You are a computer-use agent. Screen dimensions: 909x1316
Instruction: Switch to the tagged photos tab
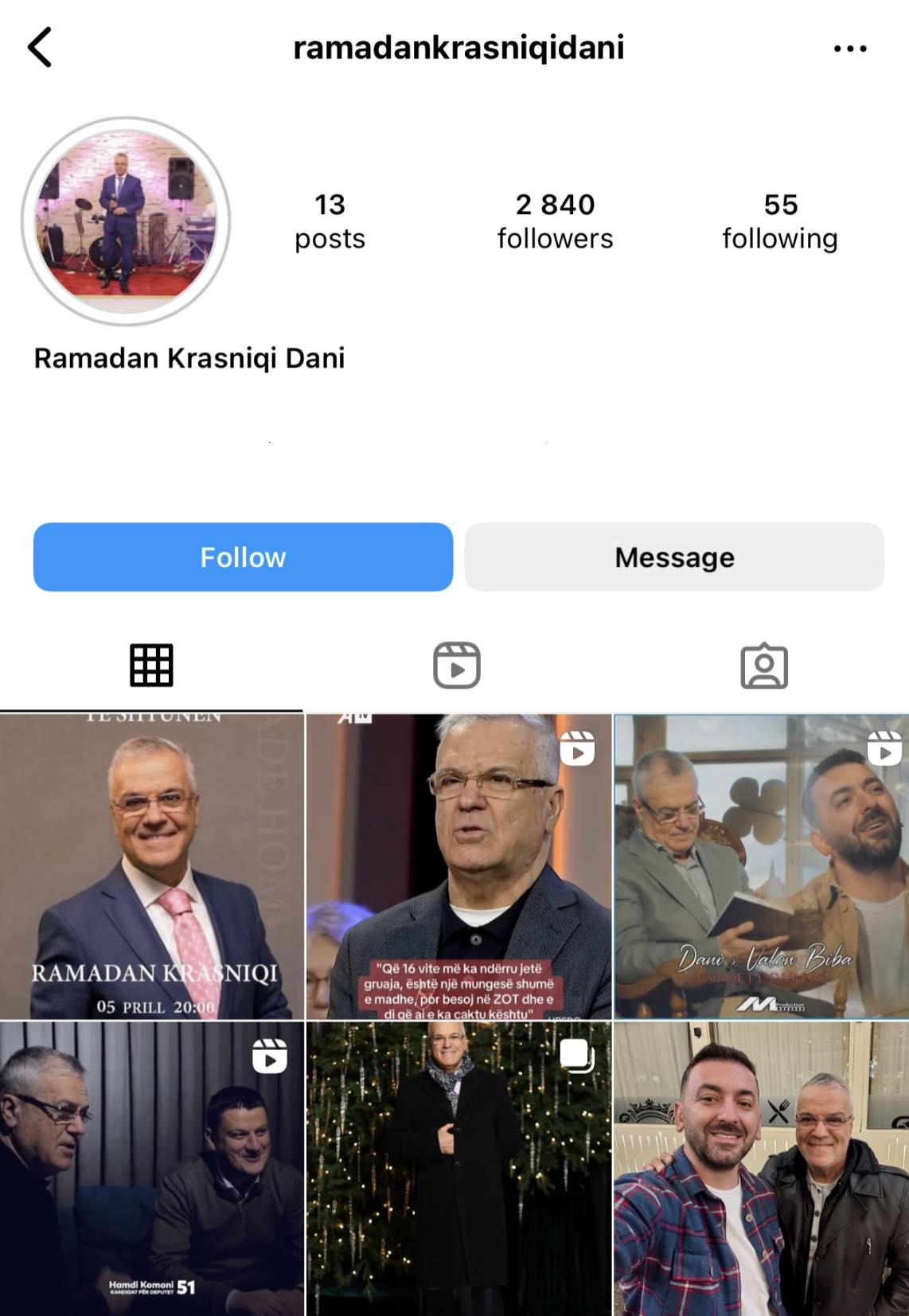pyautogui.click(x=763, y=666)
